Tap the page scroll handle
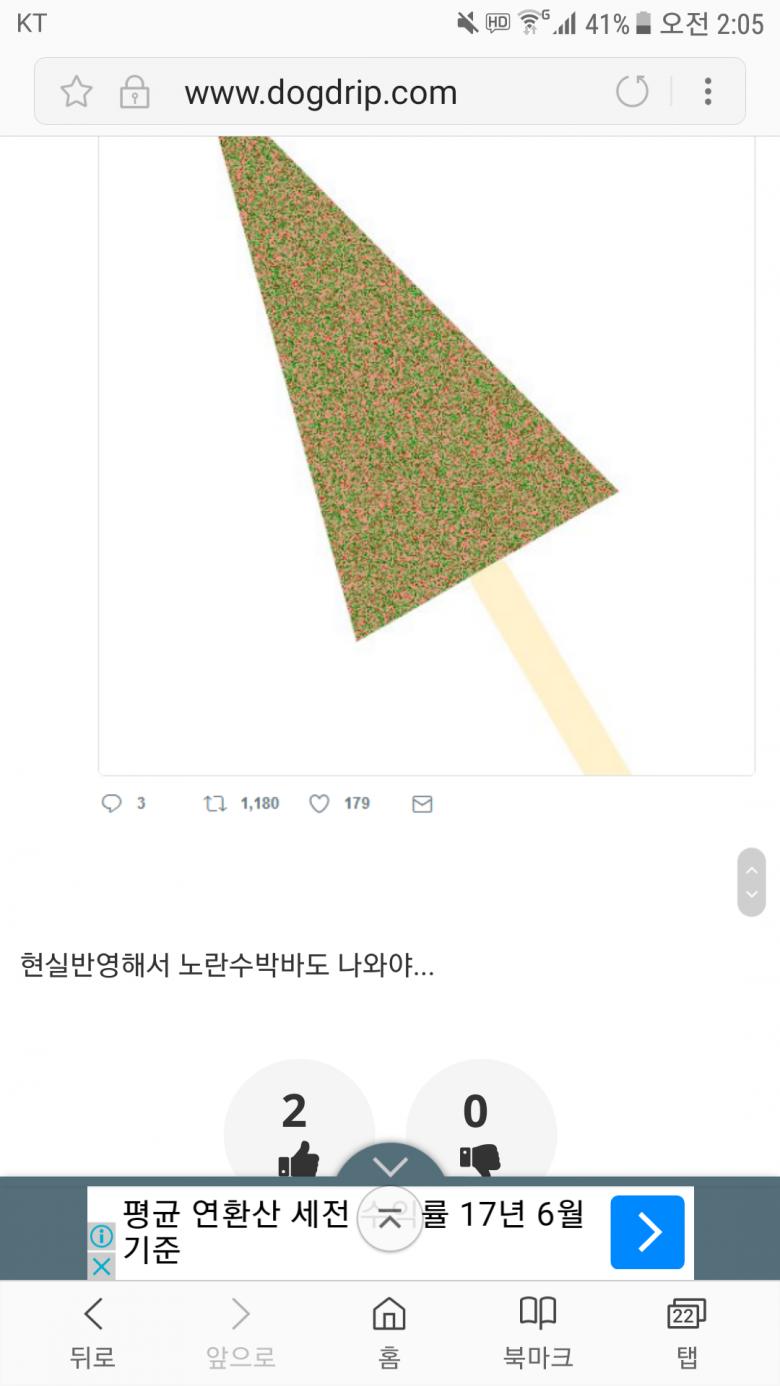The height and width of the screenshot is (1386, 780). (751, 882)
